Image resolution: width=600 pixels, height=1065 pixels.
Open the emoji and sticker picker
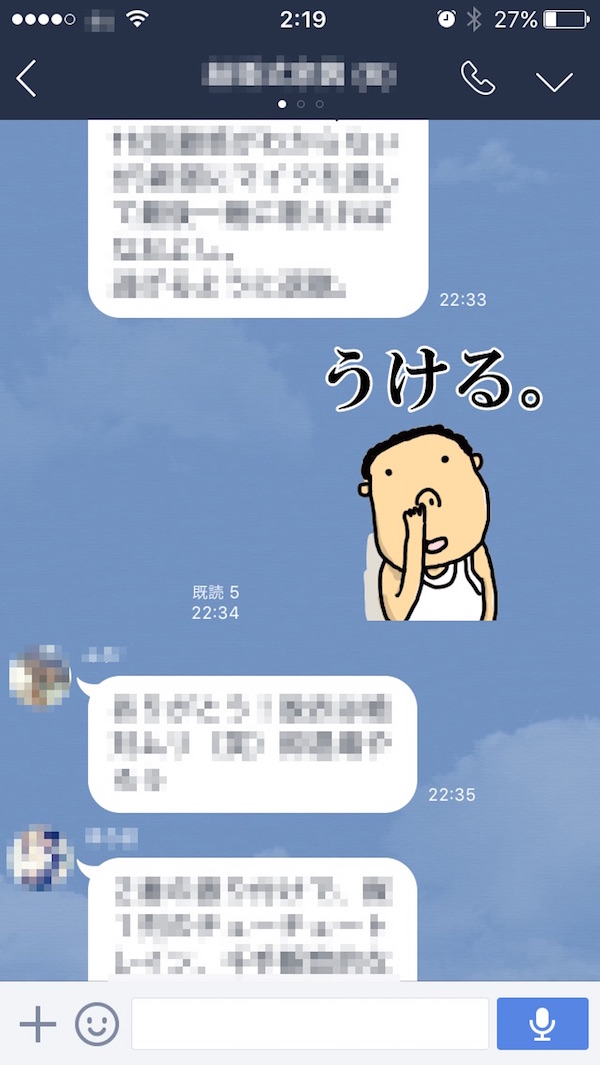pyautogui.click(x=97, y=1023)
